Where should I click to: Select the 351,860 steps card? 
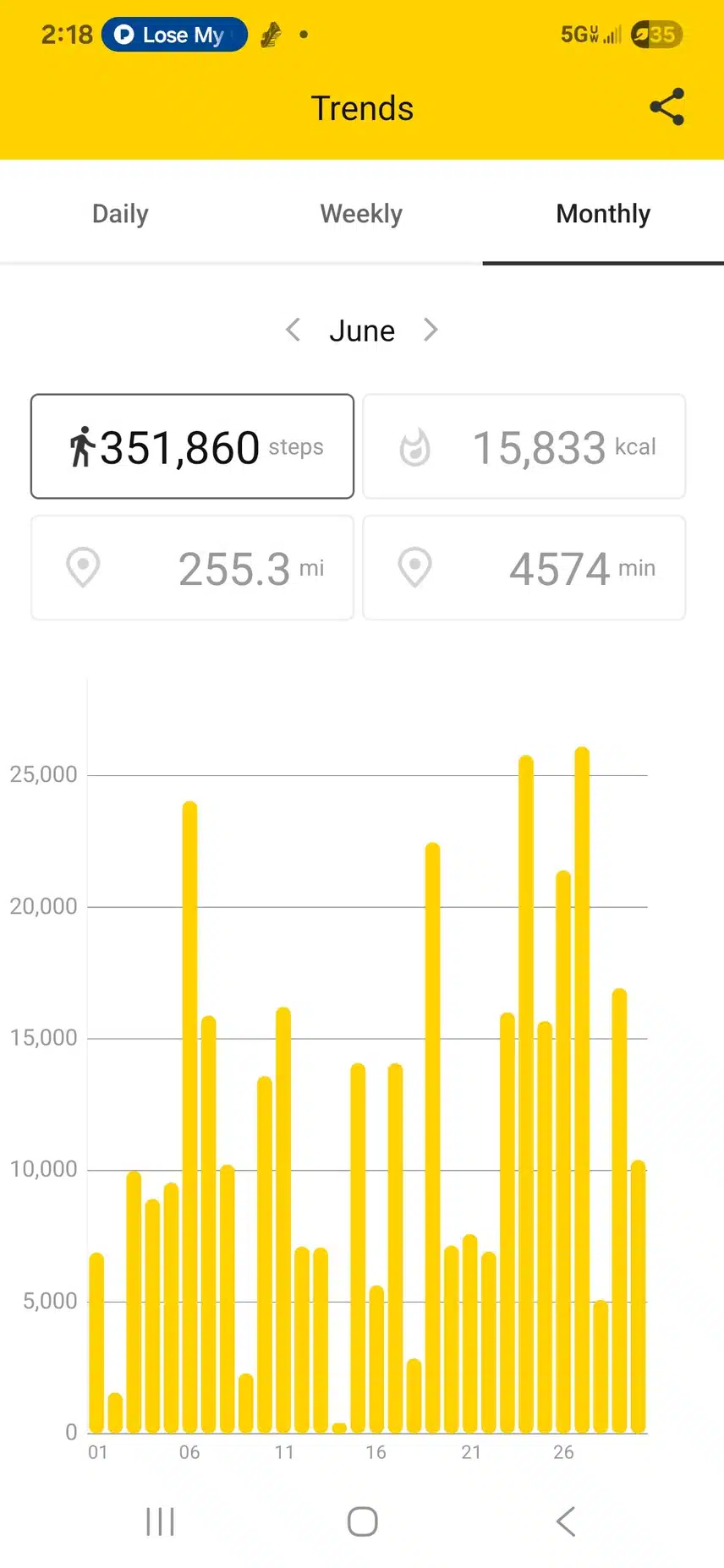(x=192, y=446)
